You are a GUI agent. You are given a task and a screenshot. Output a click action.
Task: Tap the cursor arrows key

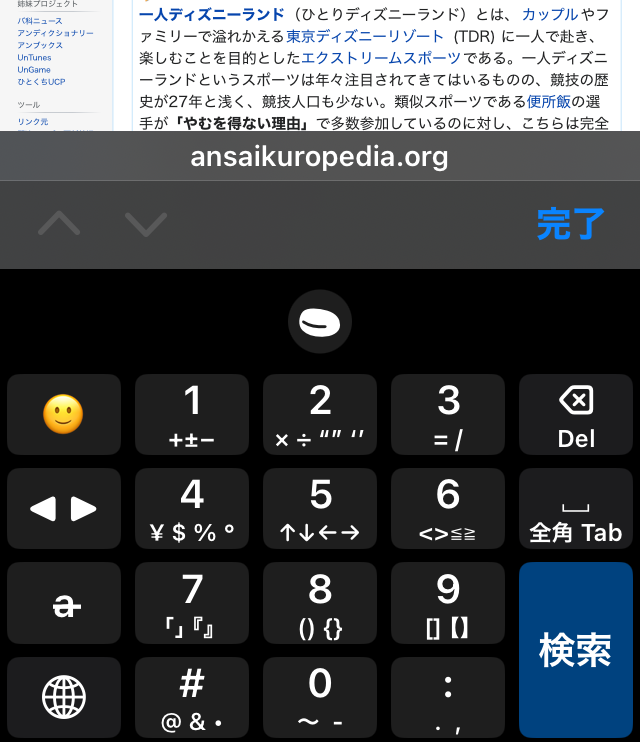(x=63, y=508)
